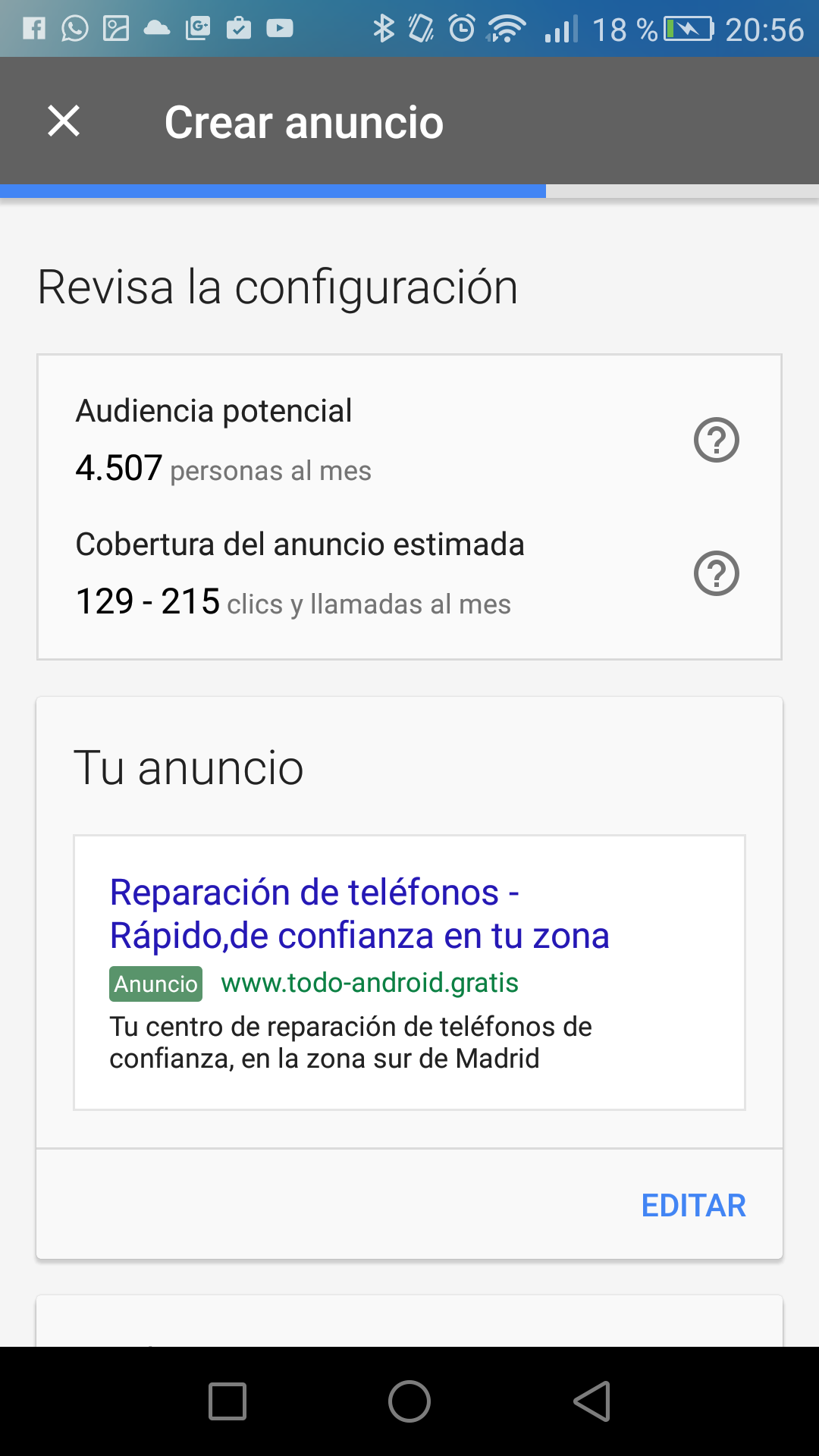
Task: Go back with the system back button
Action: pos(592,1401)
